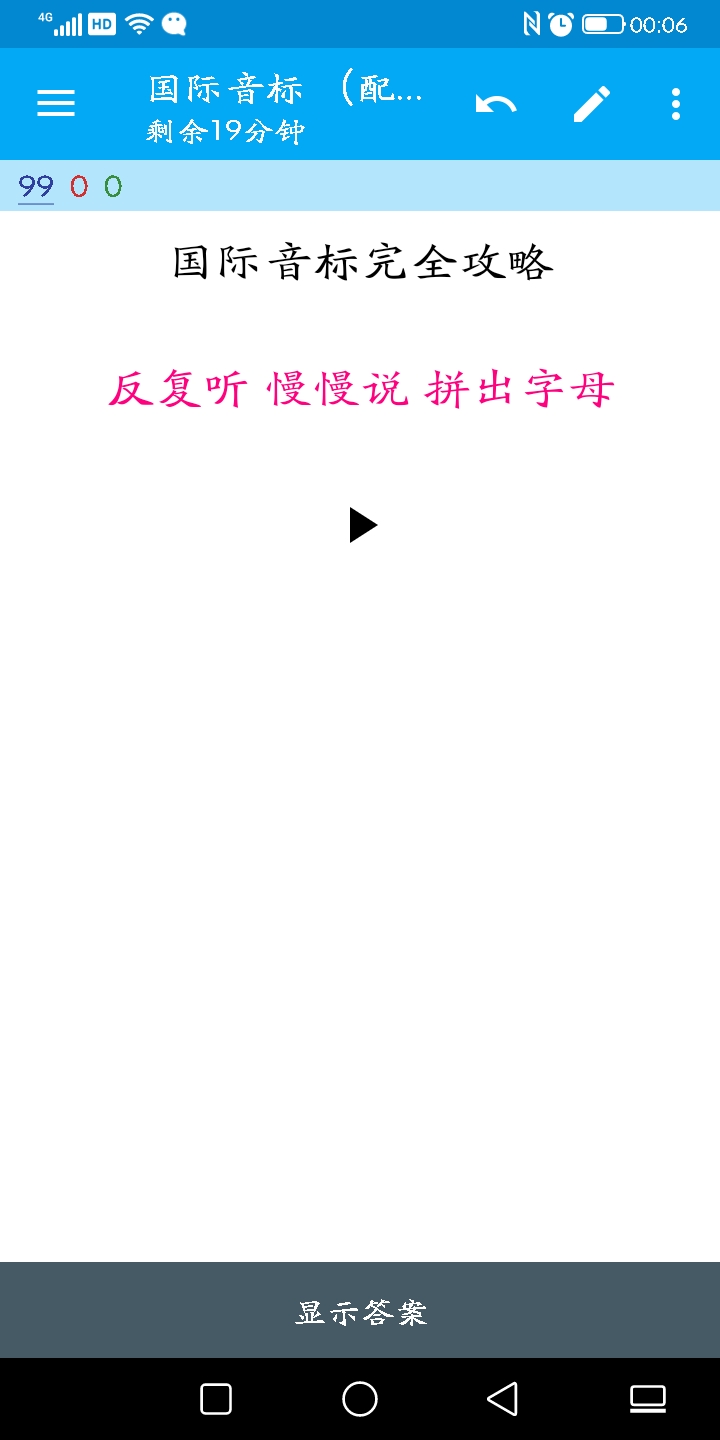Edit this card with the pencil icon

pos(591,104)
